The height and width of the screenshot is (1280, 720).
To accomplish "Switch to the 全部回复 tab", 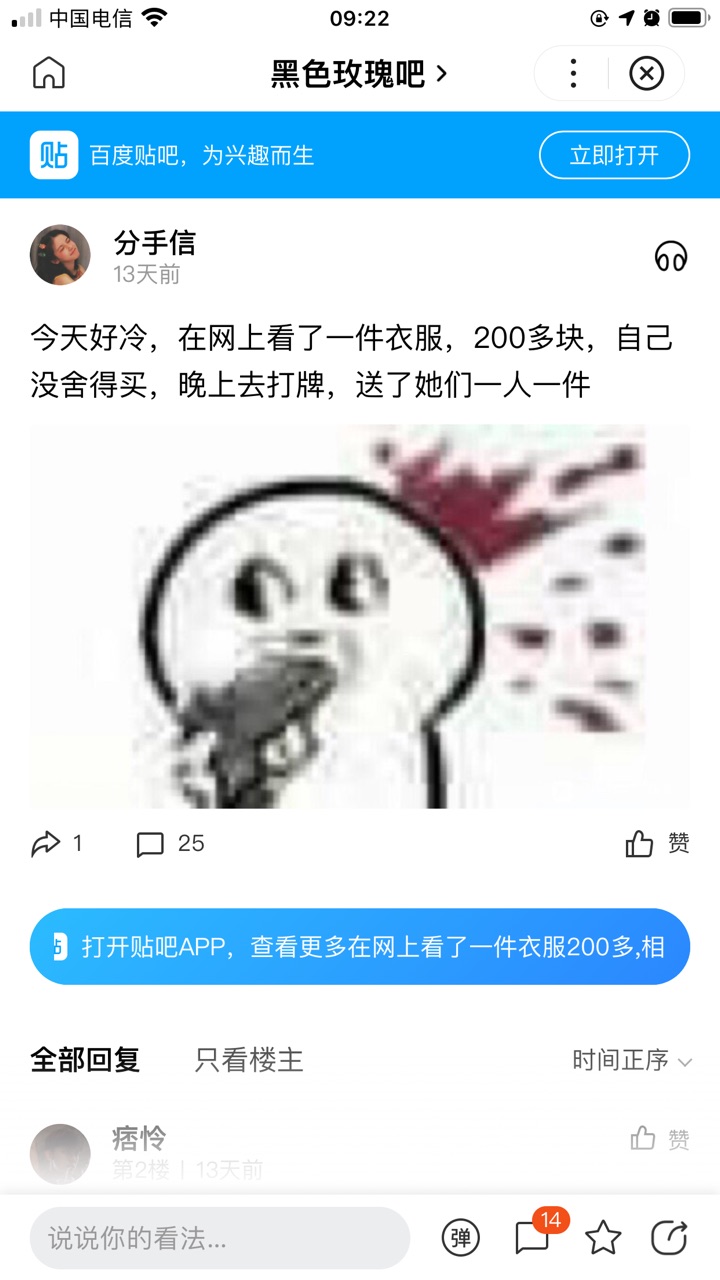I will coord(85,1060).
